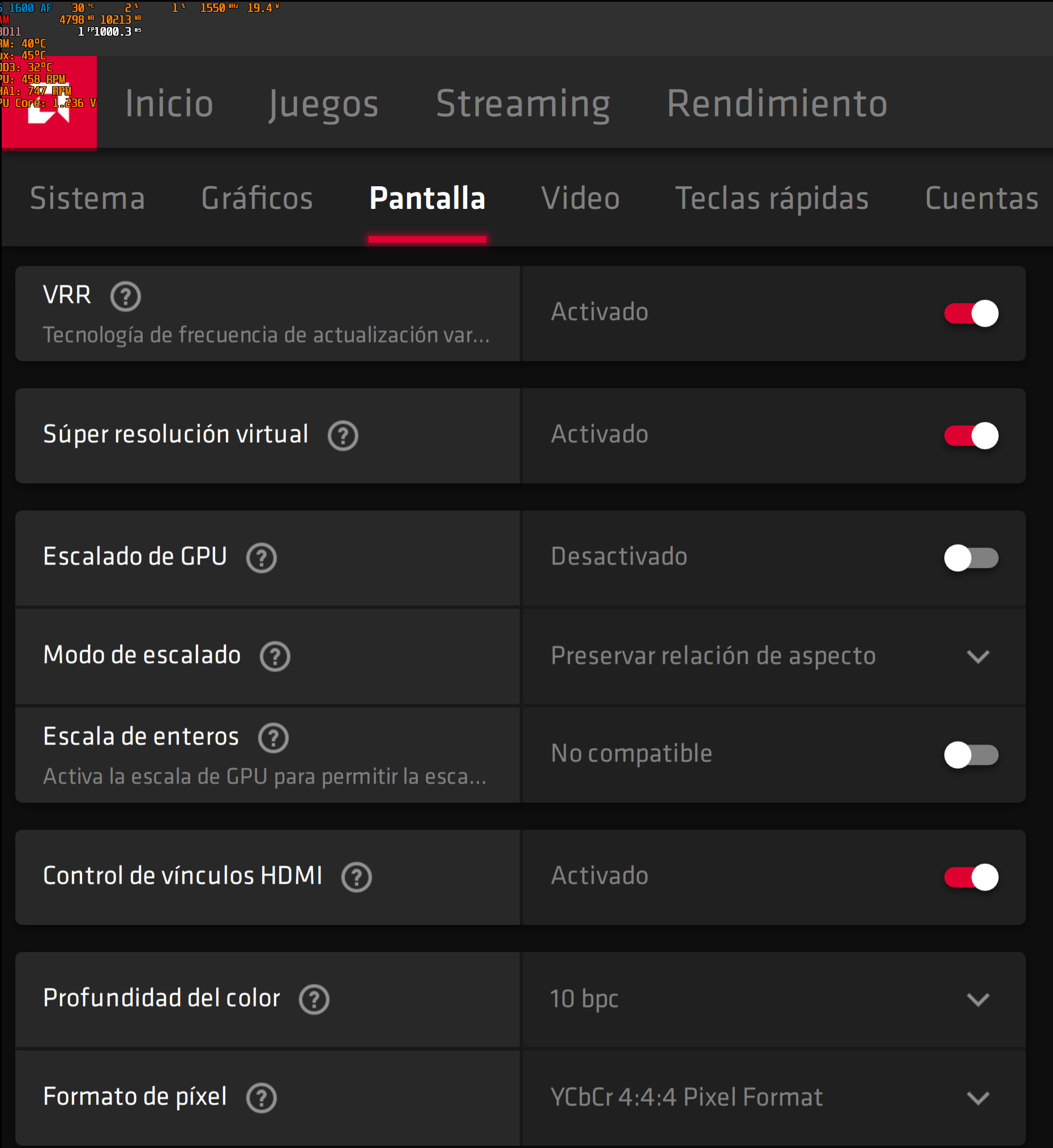This screenshot has width=1053, height=1148.
Task: Change the Formato de píxel dropdown
Action: coord(977,1097)
